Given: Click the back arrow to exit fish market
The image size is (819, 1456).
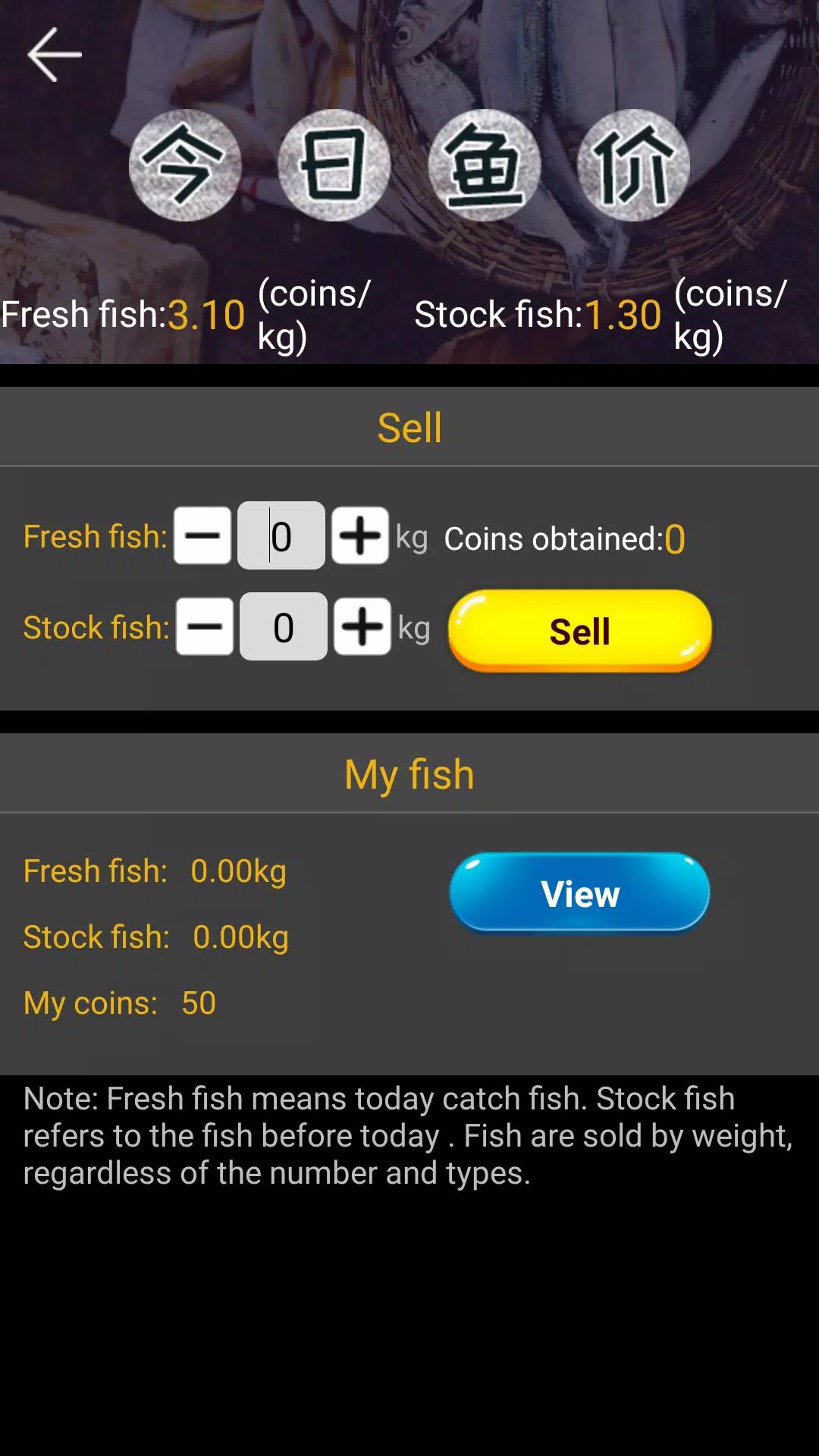Looking at the screenshot, I should [x=53, y=53].
